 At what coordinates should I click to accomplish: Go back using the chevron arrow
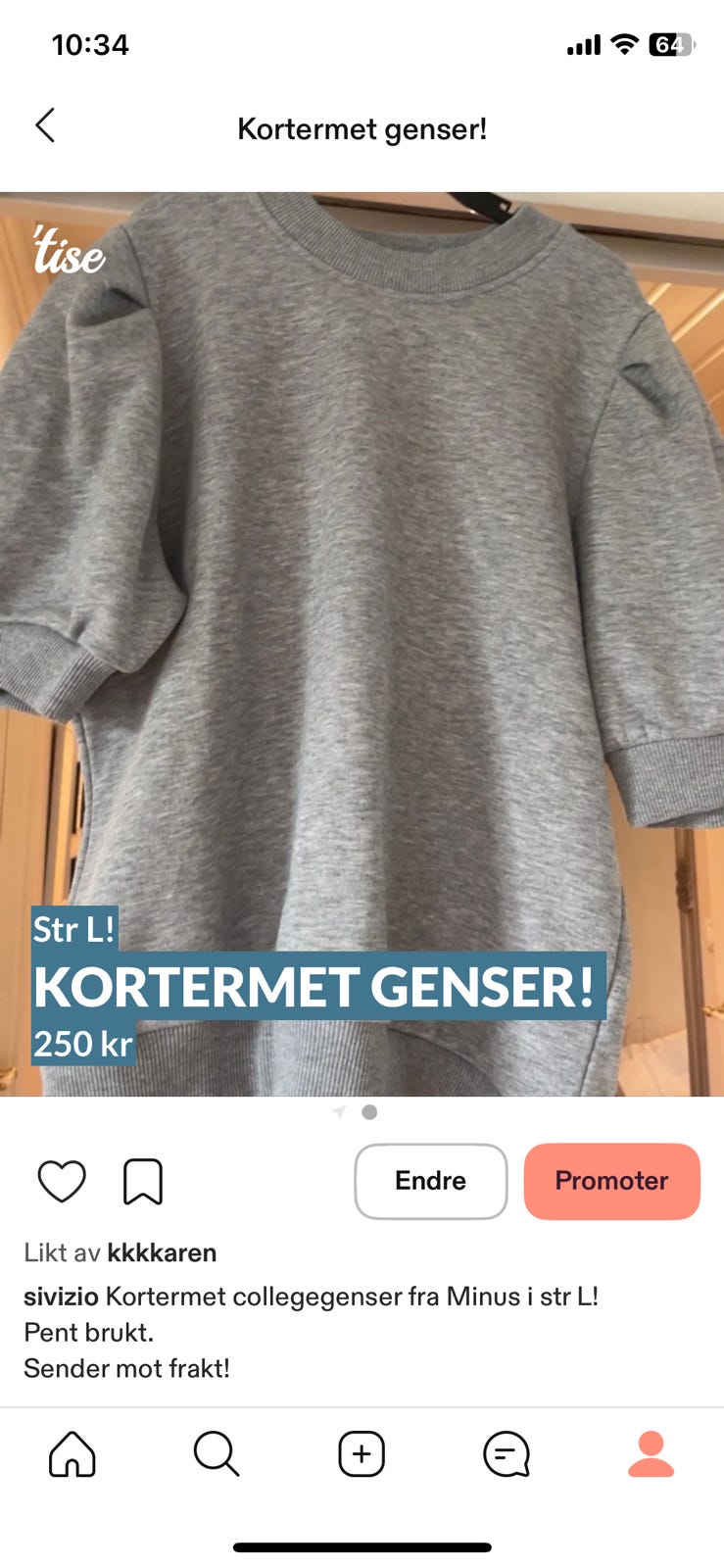pos(45,126)
